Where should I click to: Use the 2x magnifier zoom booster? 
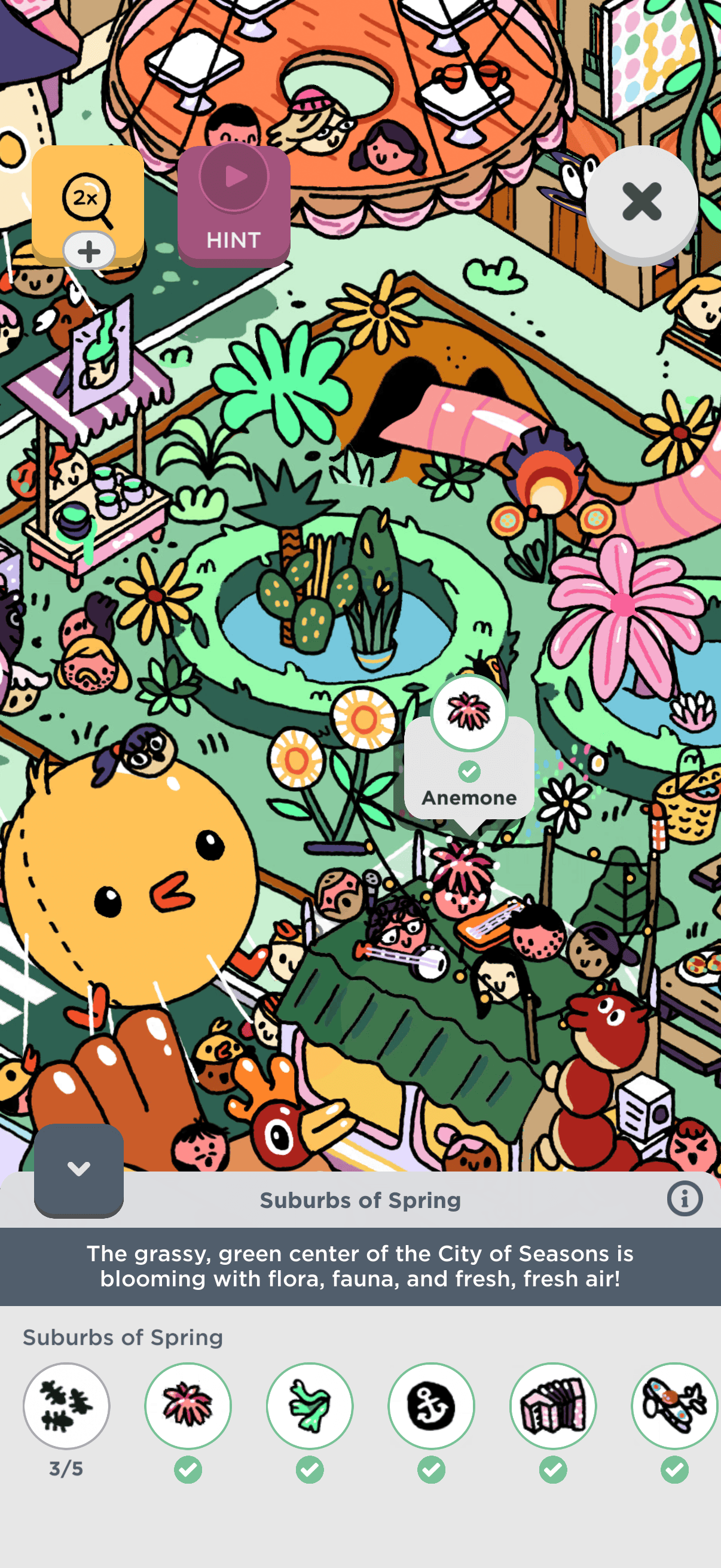click(87, 199)
